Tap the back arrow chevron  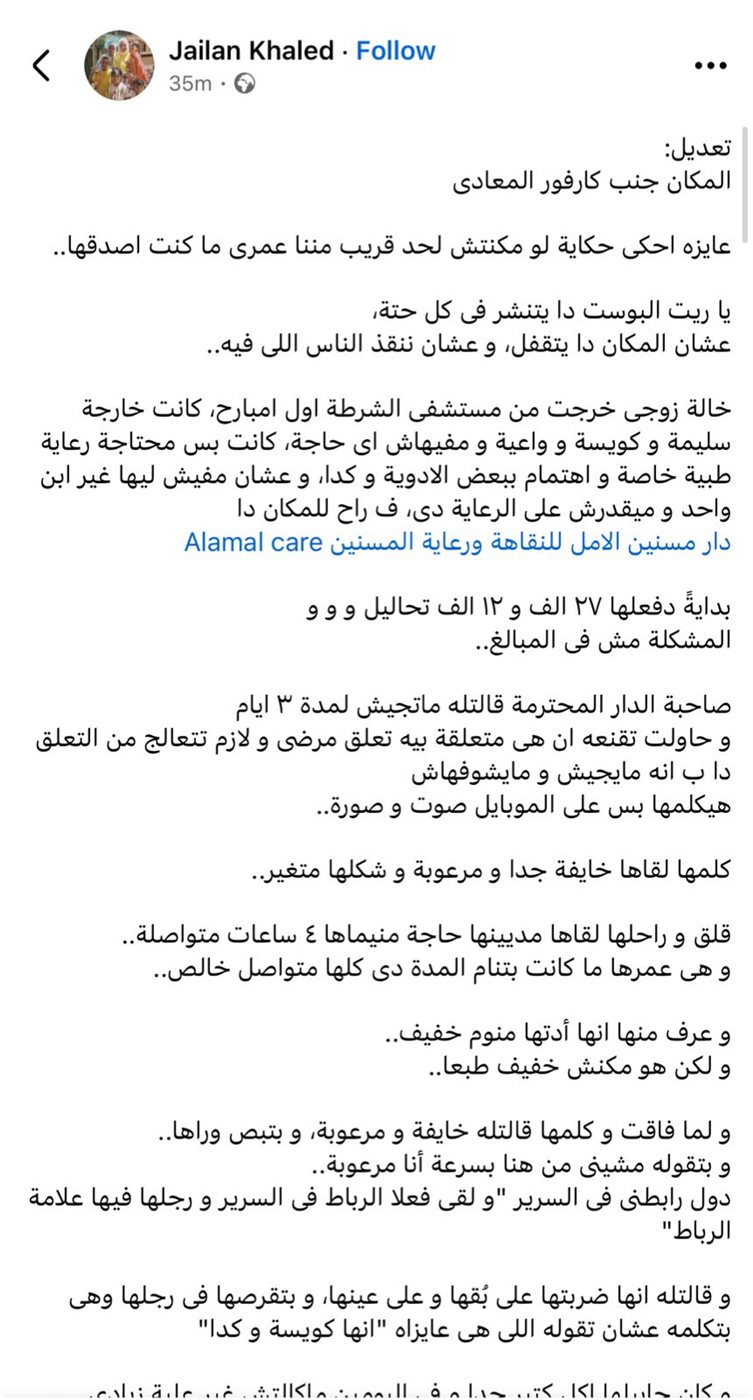[x=40, y=64]
